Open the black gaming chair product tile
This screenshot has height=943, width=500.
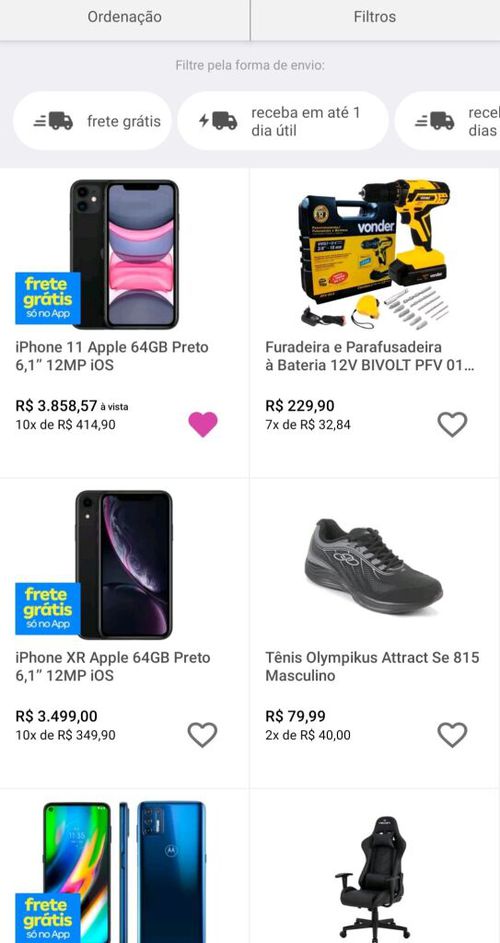pos(374,867)
